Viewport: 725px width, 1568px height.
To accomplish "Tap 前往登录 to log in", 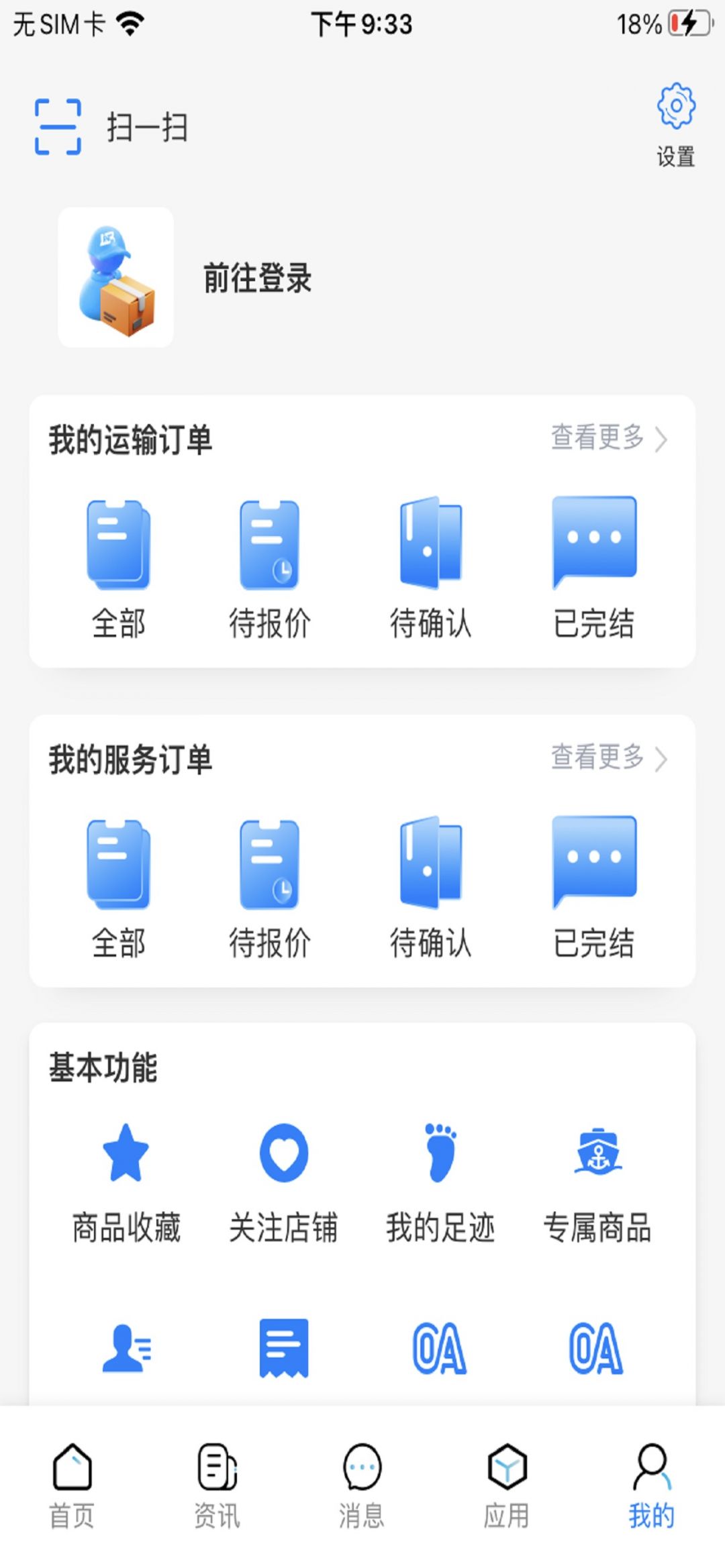I will pos(257,278).
